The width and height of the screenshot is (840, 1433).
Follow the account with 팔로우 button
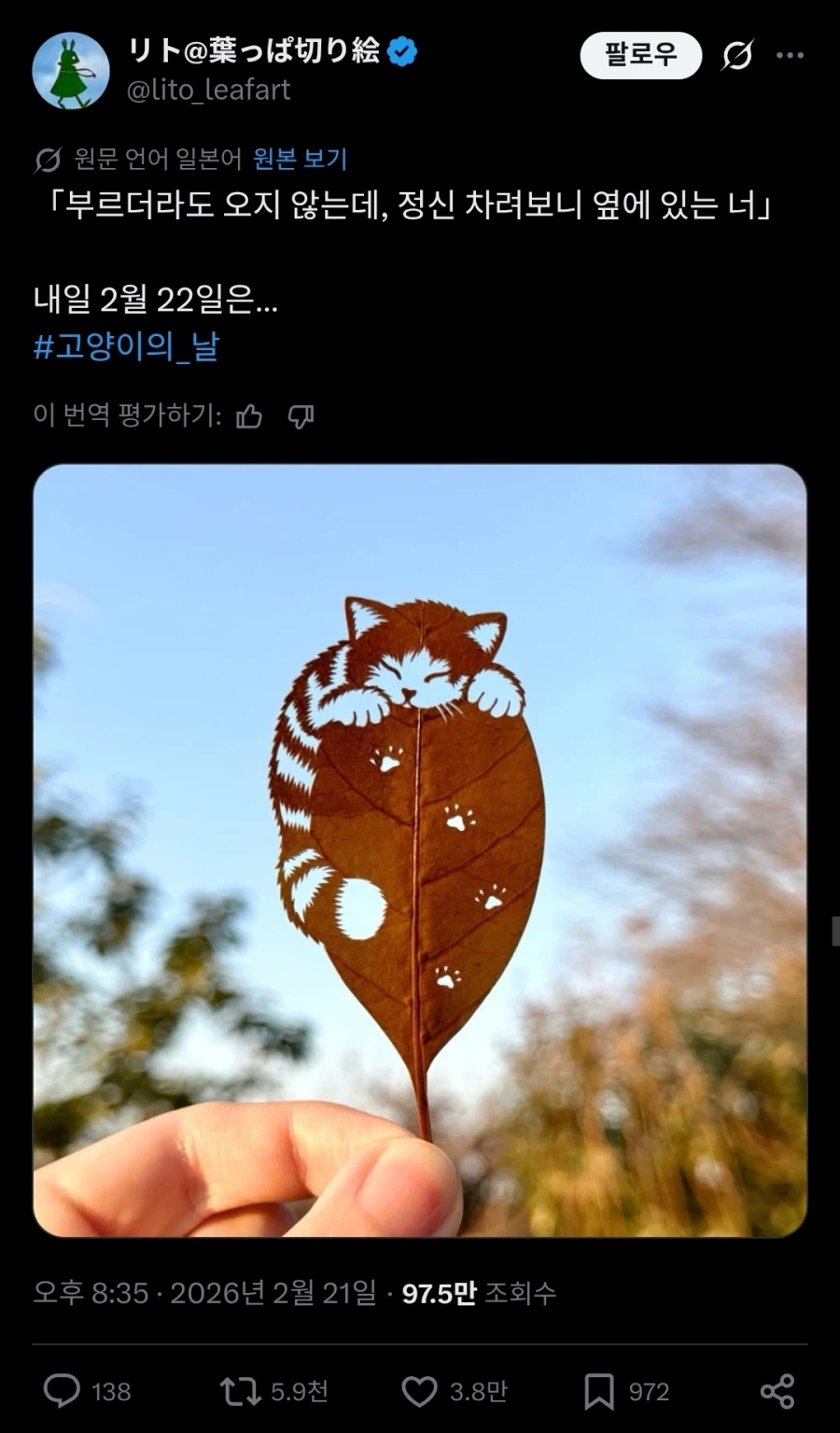tap(640, 55)
